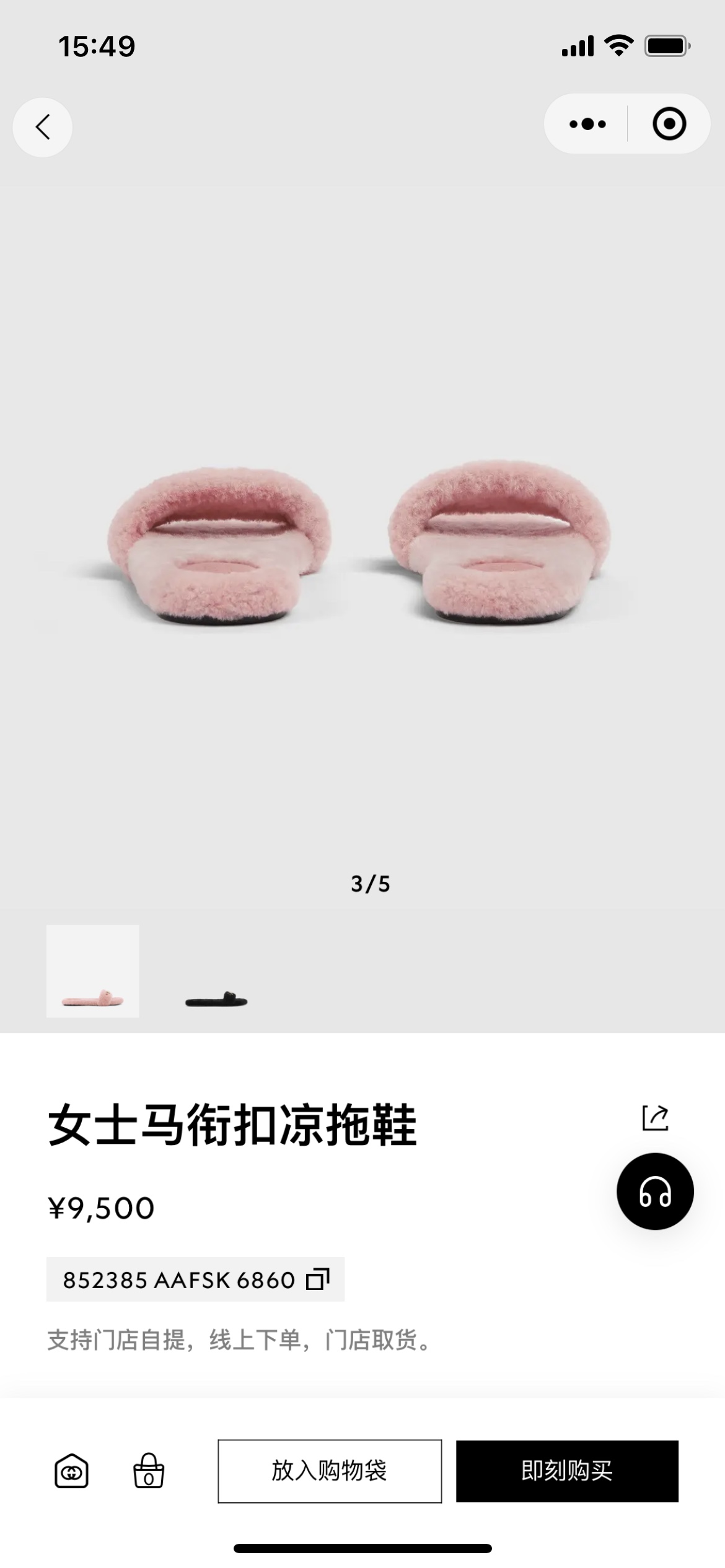Copy product code 852385 AAFSK 6860
Viewport: 725px width, 1568px height.
click(x=317, y=1279)
